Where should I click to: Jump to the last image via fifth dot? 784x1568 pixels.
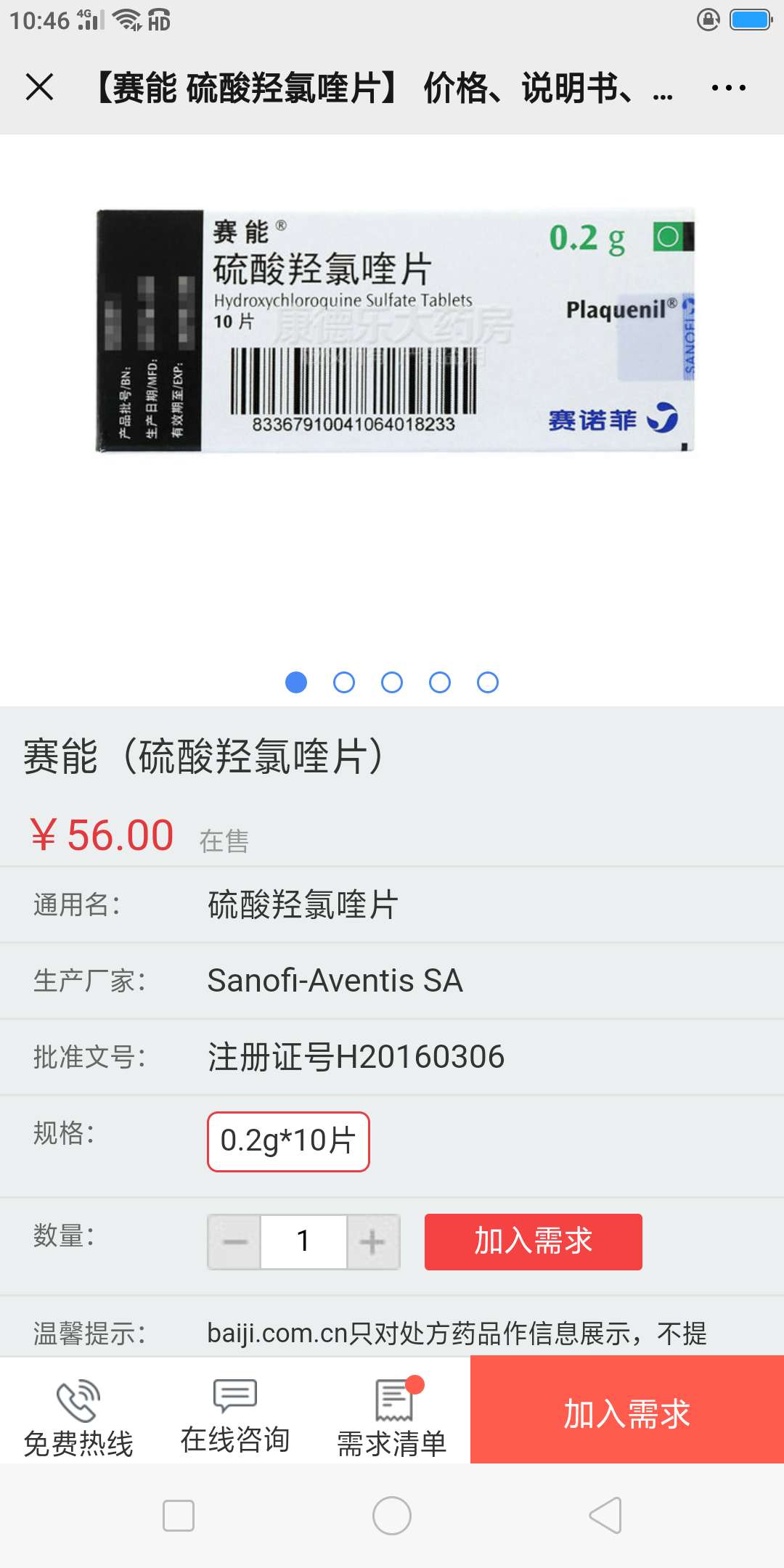coord(488,682)
